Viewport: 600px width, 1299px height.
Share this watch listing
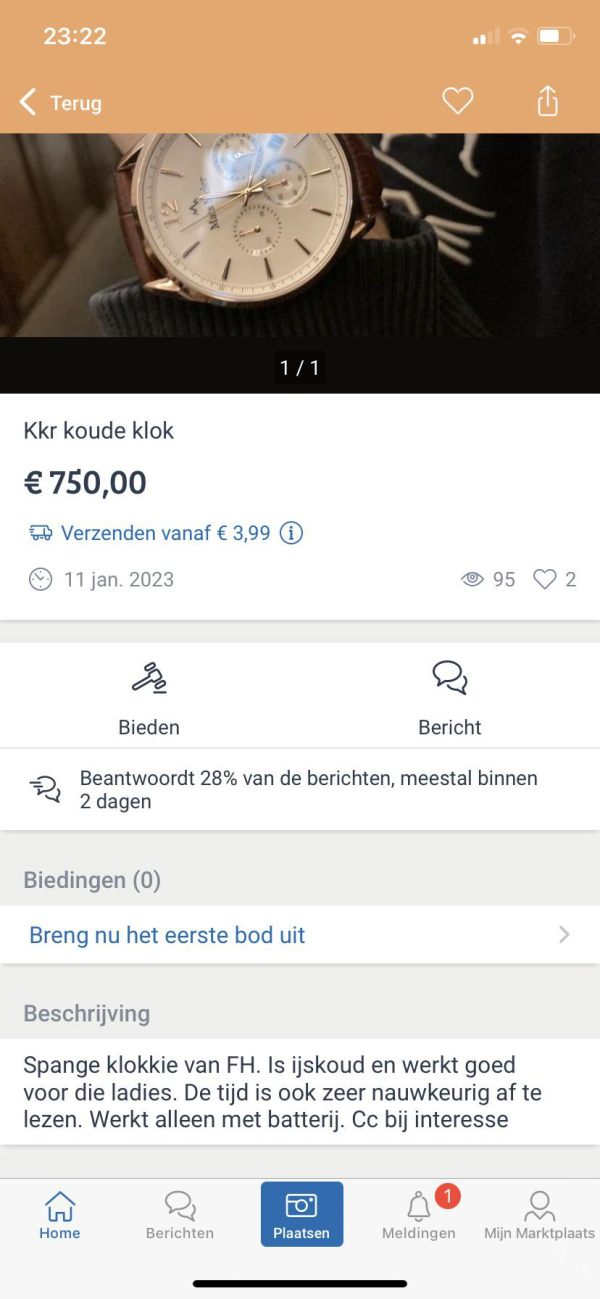click(547, 101)
